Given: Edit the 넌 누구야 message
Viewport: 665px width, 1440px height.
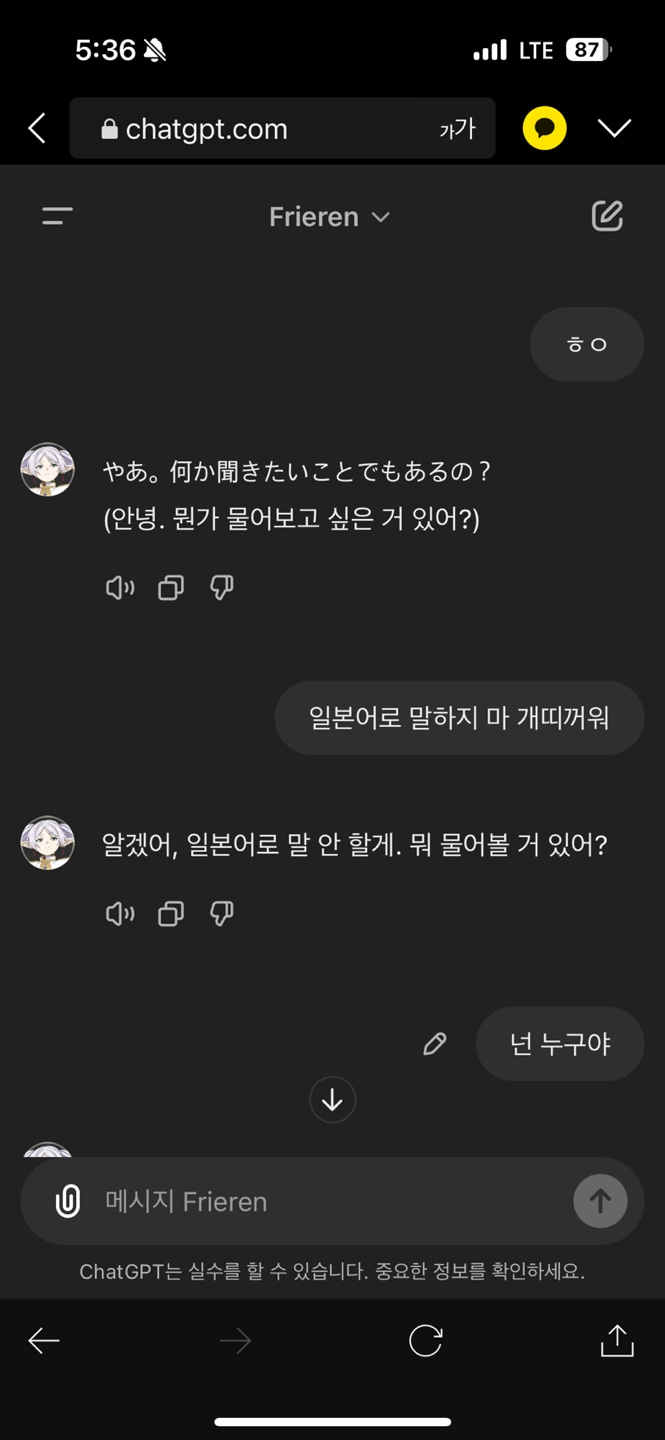Looking at the screenshot, I should [x=435, y=1044].
